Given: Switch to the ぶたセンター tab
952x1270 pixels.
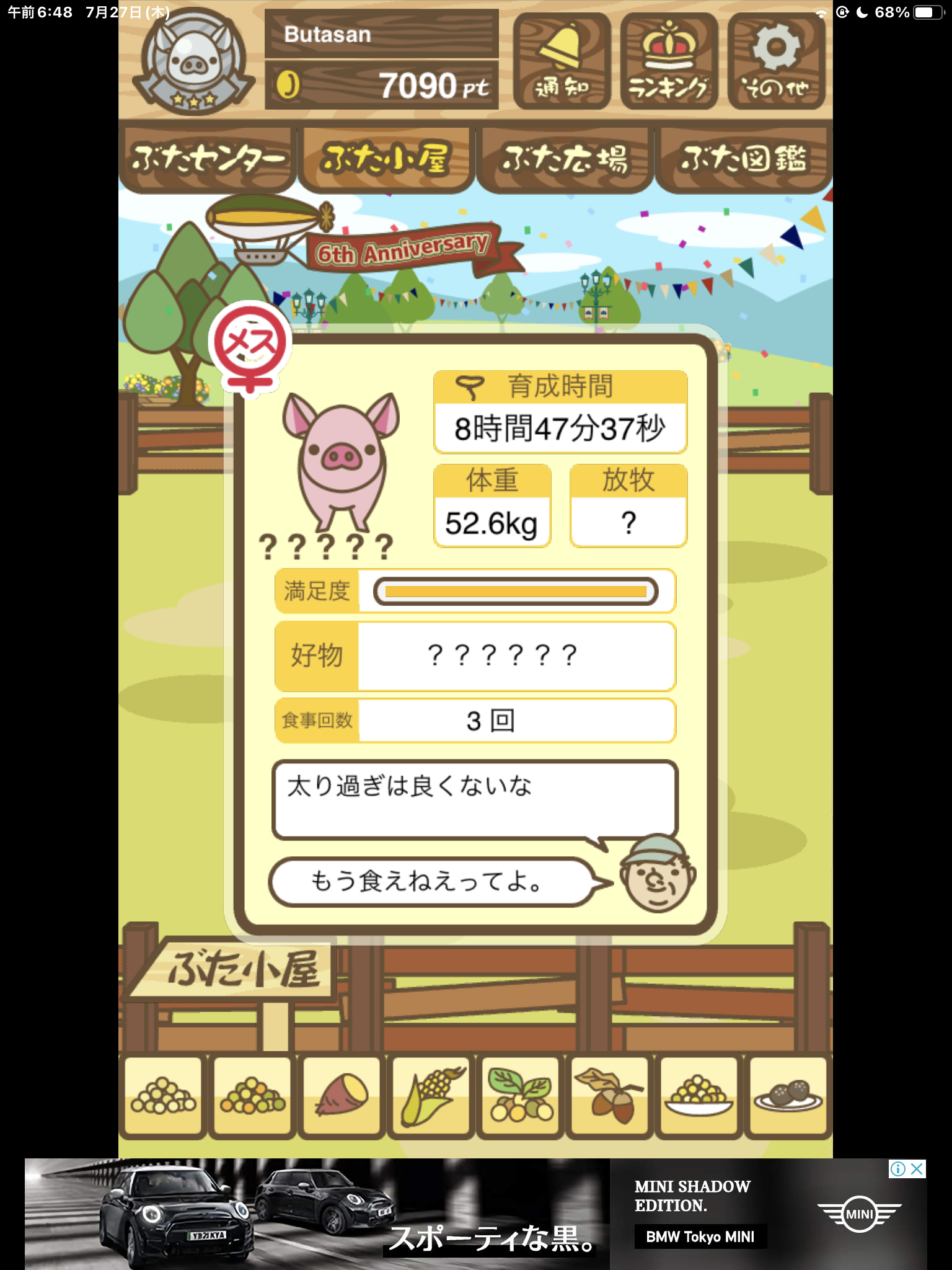Looking at the screenshot, I should (207, 159).
